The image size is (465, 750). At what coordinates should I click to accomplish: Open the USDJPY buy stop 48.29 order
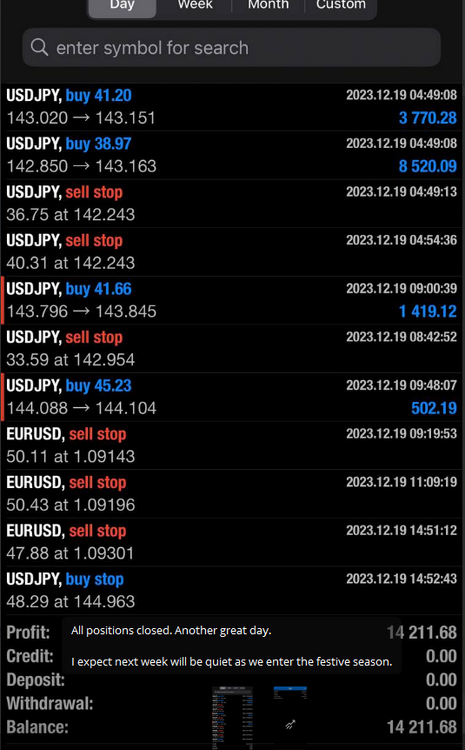232,590
